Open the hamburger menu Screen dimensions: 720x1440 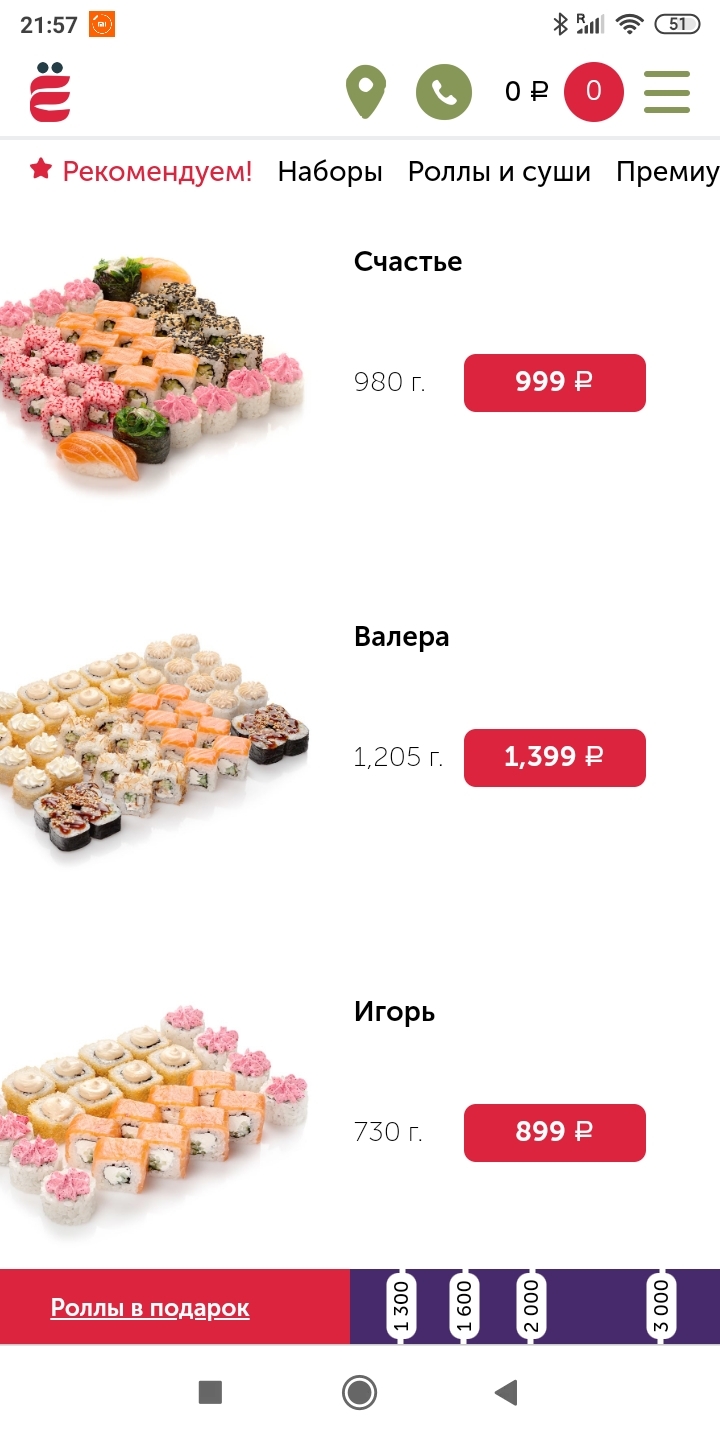(x=667, y=92)
